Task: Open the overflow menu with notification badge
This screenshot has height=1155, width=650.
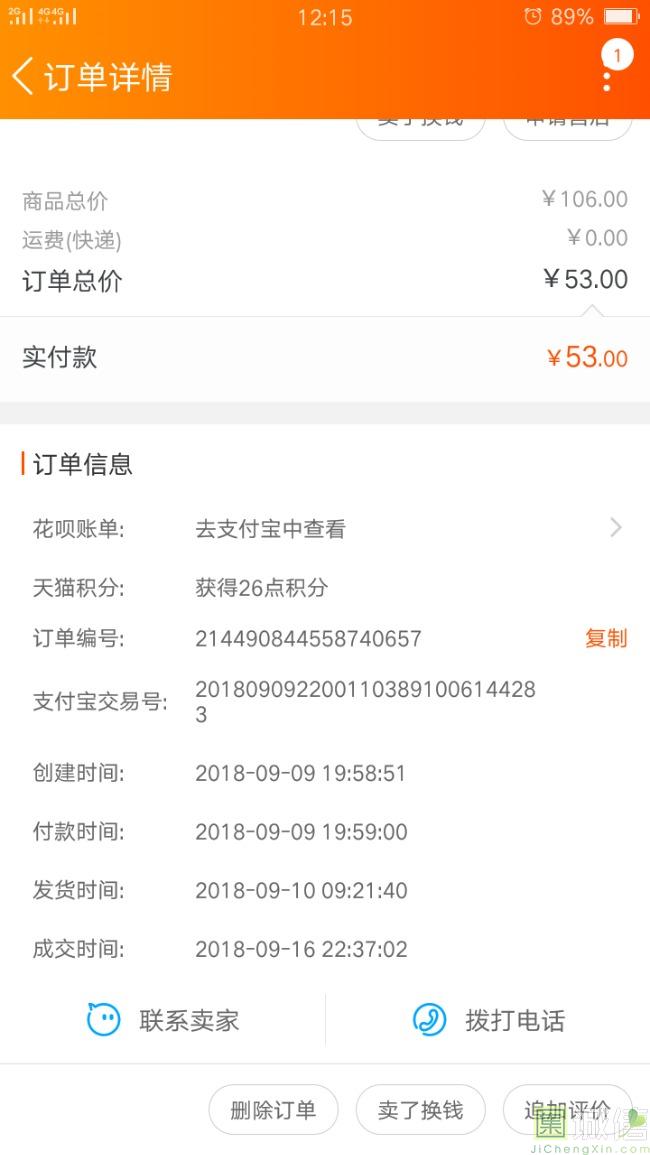Action: tap(607, 75)
